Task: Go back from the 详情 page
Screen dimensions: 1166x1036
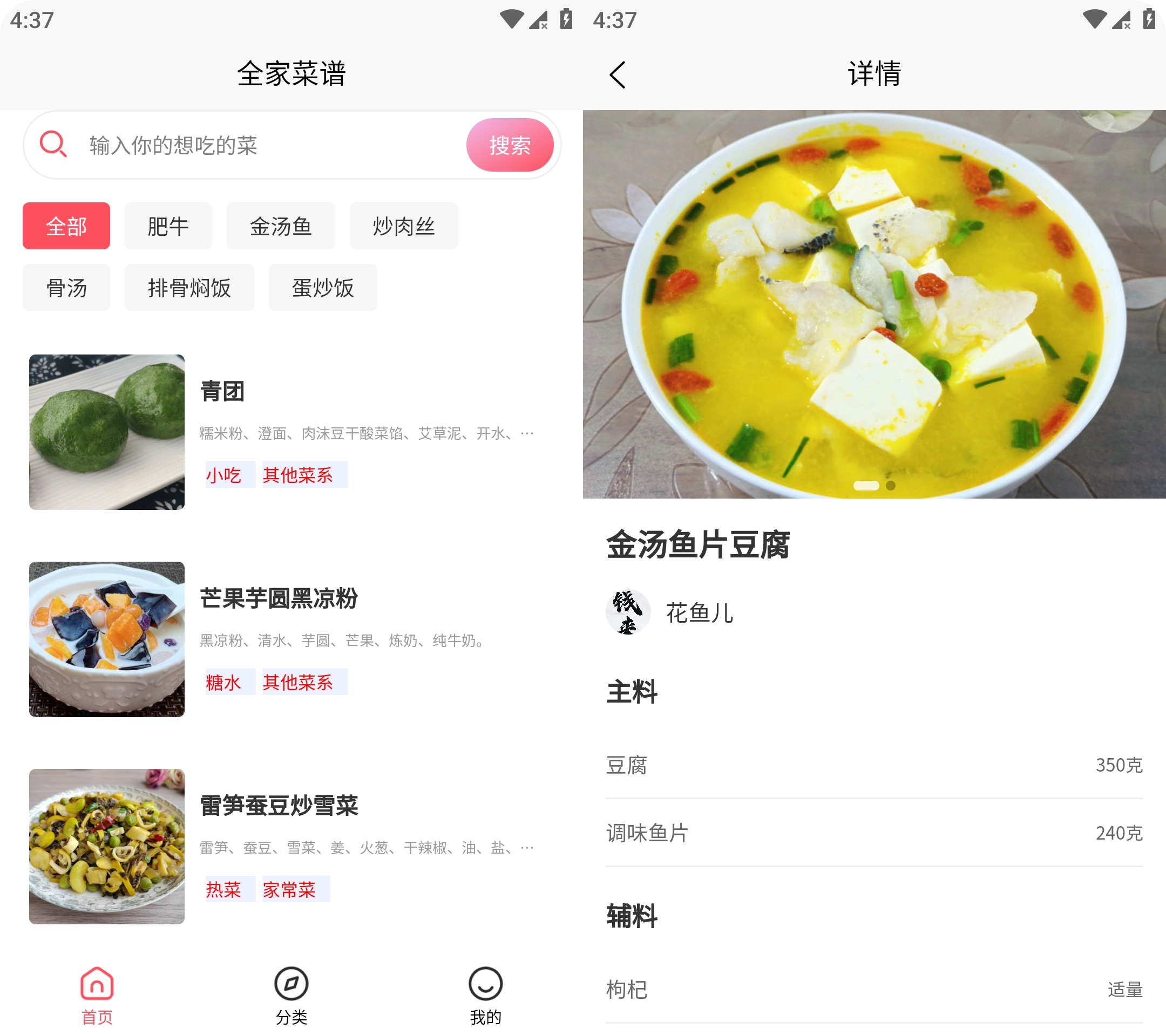Action: pyautogui.click(x=617, y=74)
